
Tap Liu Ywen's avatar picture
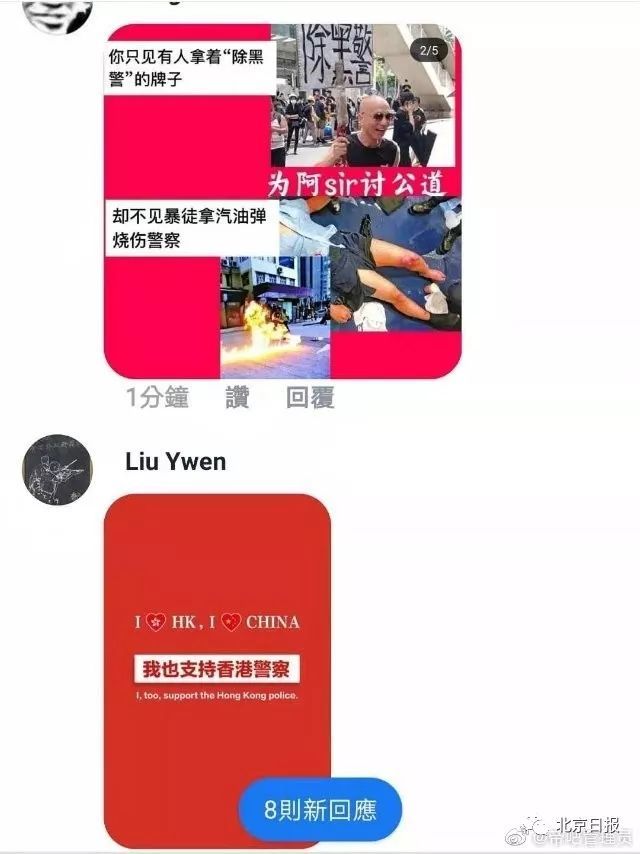coord(57,470)
